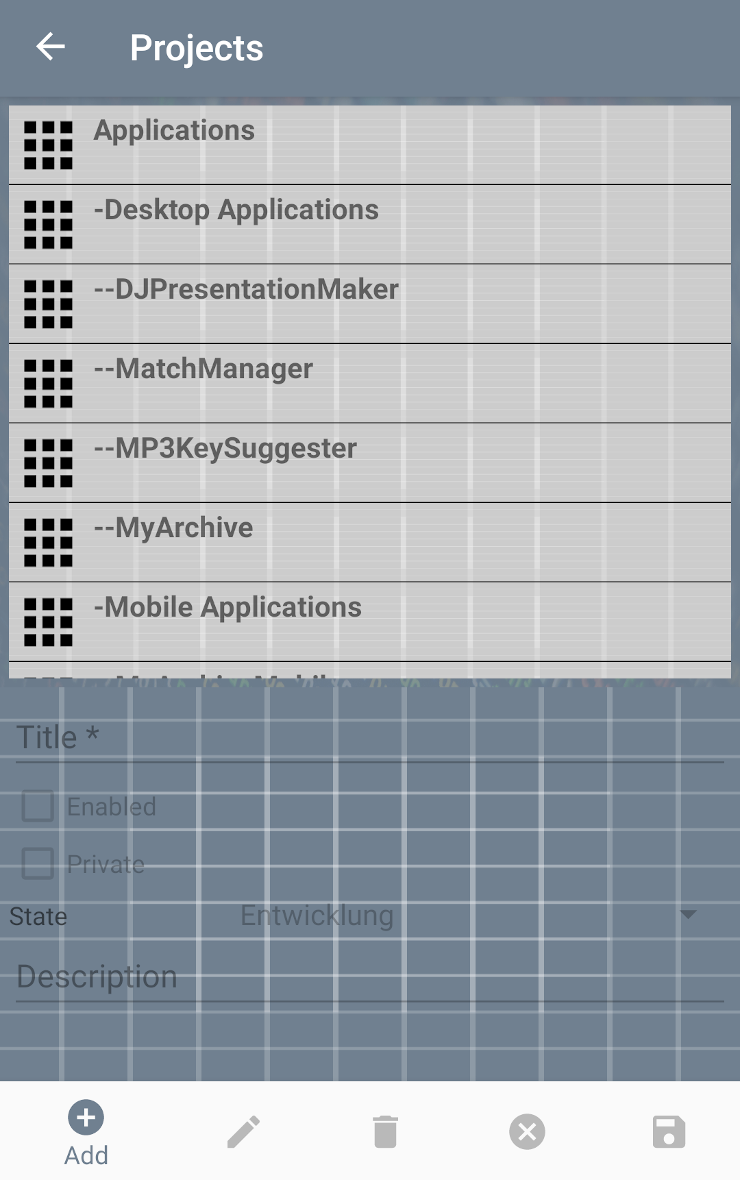Screen dimensions: 740x1180
Task: Tap the edit pencil icon
Action: 243,1132
